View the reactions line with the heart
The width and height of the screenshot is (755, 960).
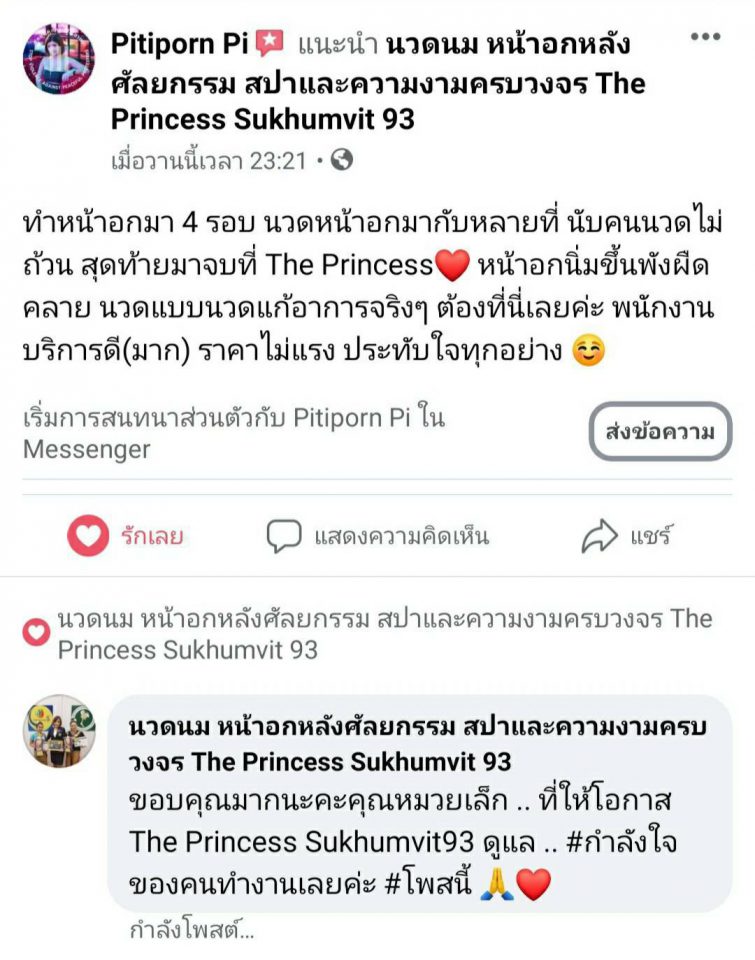tap(36, 632)
